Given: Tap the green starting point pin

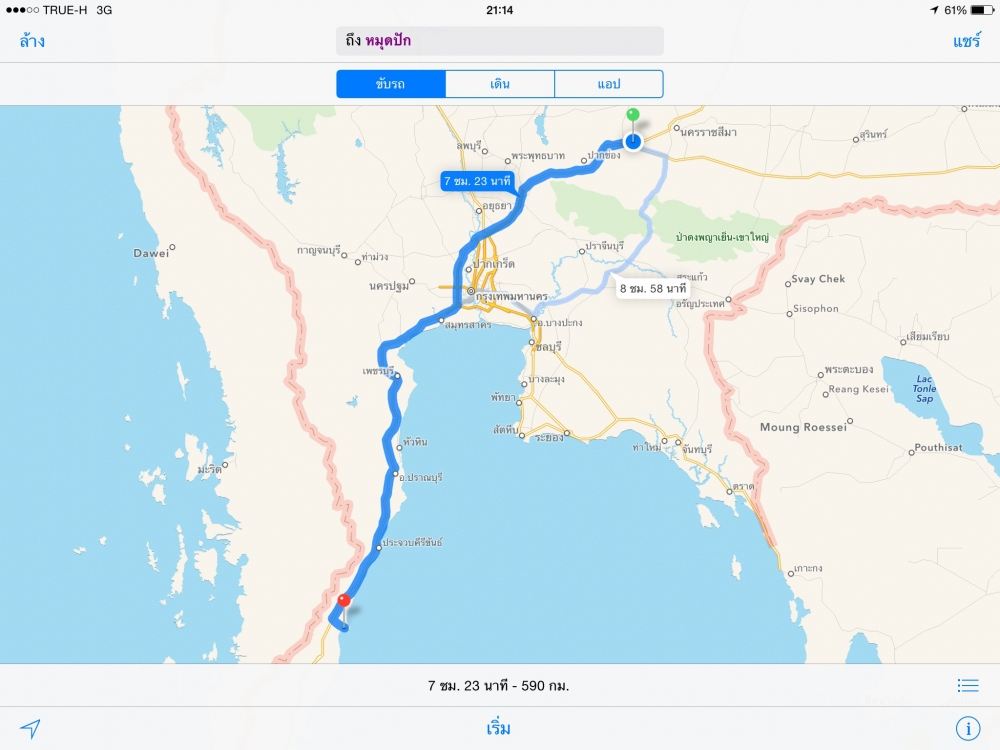Looking at the screenshot, I should coord(632,115).
